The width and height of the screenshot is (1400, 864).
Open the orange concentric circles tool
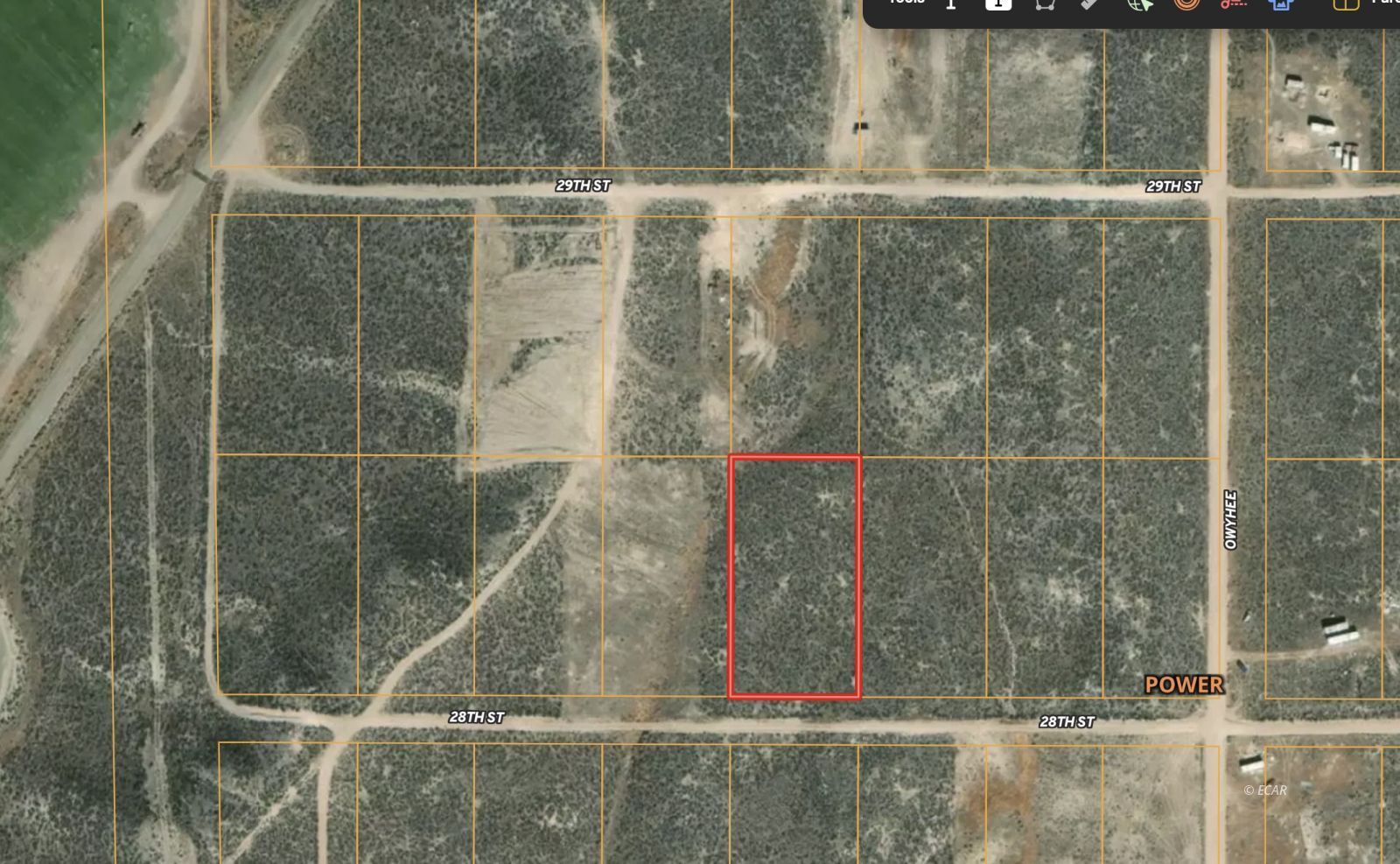1186,4
